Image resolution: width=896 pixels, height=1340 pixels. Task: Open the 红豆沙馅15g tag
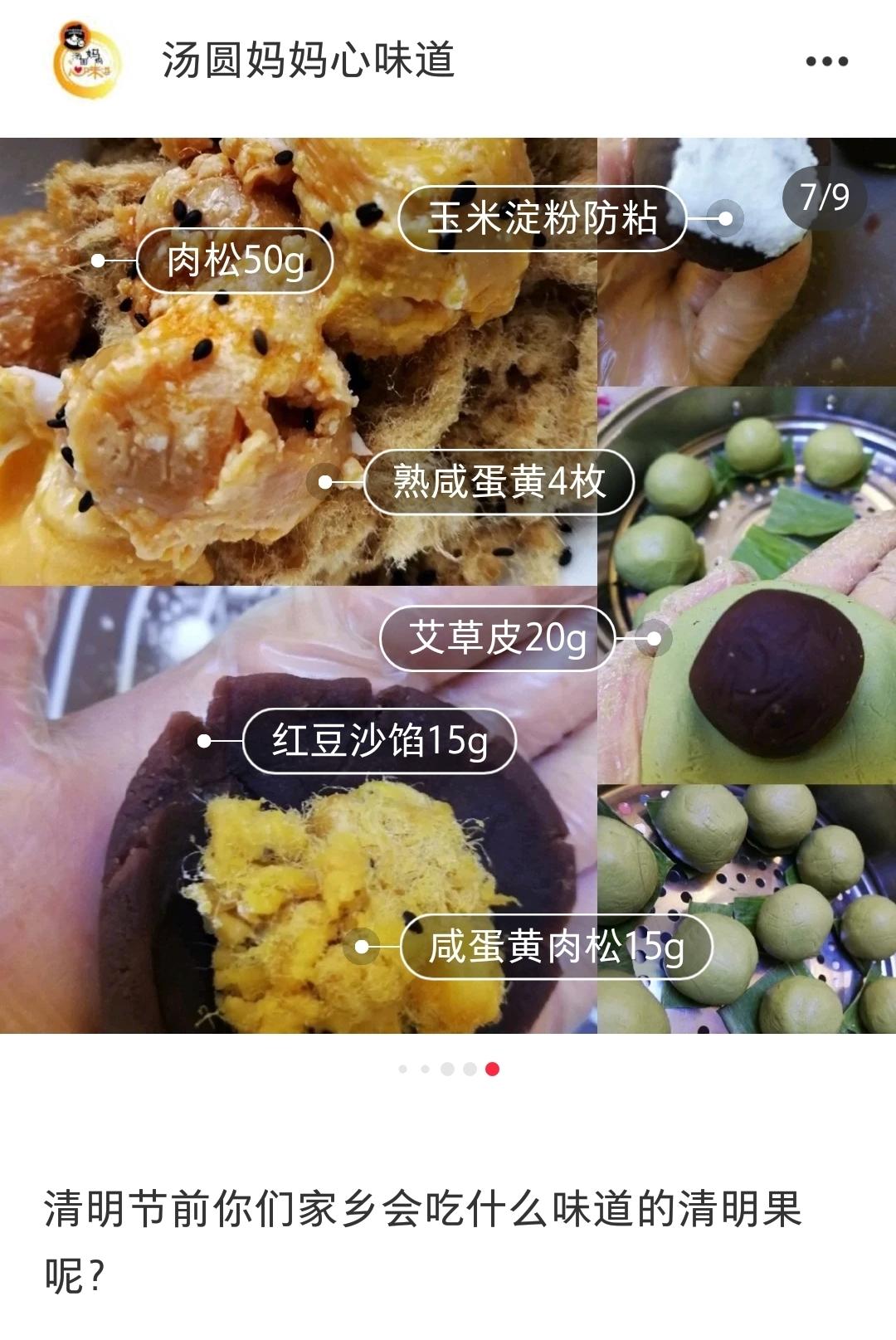click(x=379, y=741)
